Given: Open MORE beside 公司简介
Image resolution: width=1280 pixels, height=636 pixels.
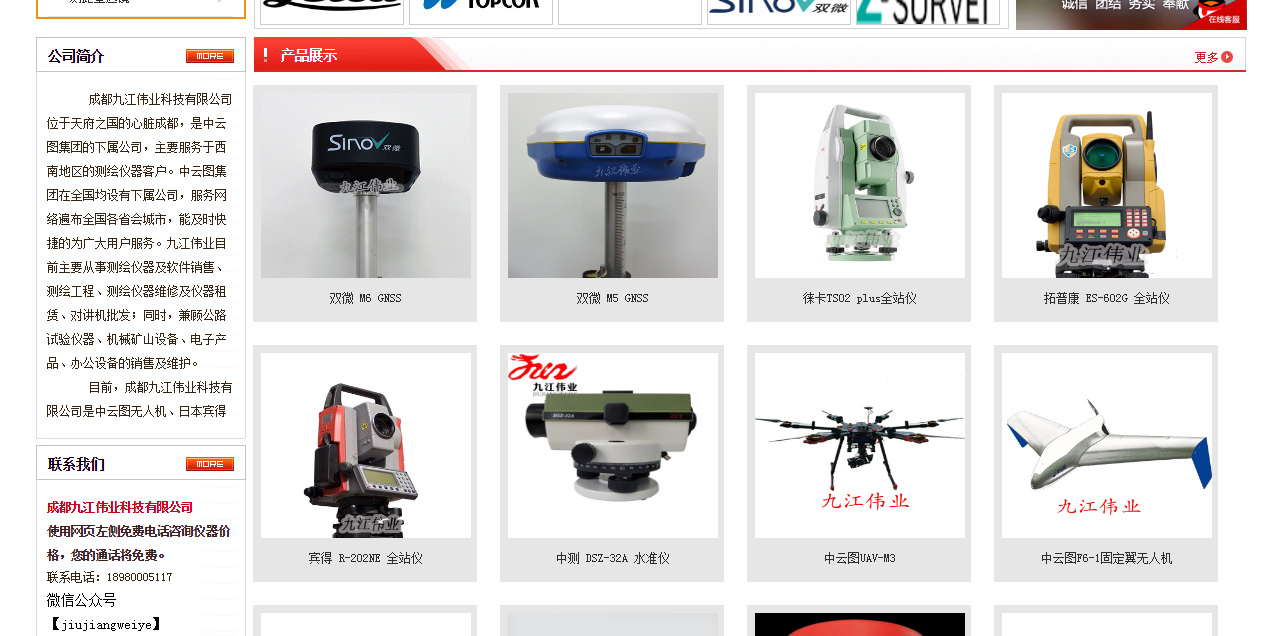Looking at the screenshot, I should point(209,56).
